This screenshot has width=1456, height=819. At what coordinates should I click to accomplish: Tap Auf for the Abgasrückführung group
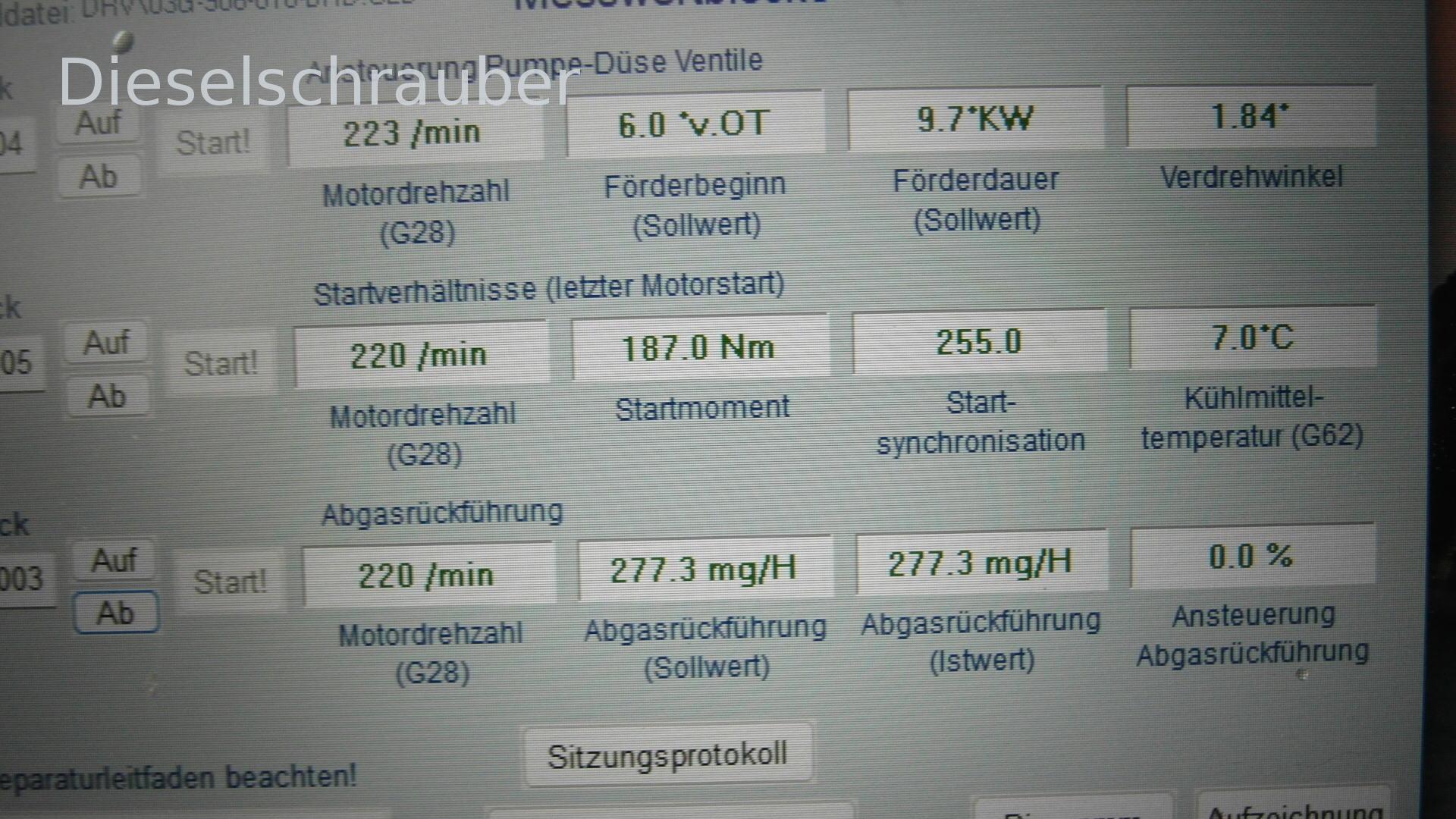(x=115, y=561)
